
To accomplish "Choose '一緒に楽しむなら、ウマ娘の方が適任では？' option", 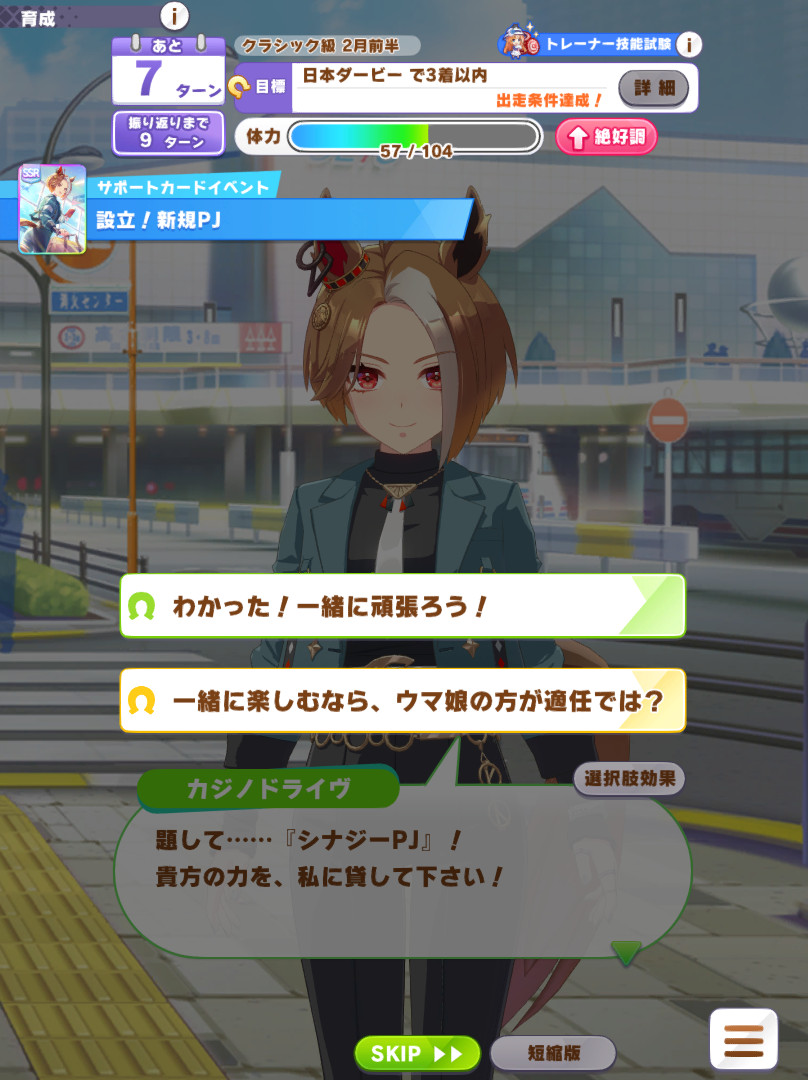I will click(x=402, y=700).
